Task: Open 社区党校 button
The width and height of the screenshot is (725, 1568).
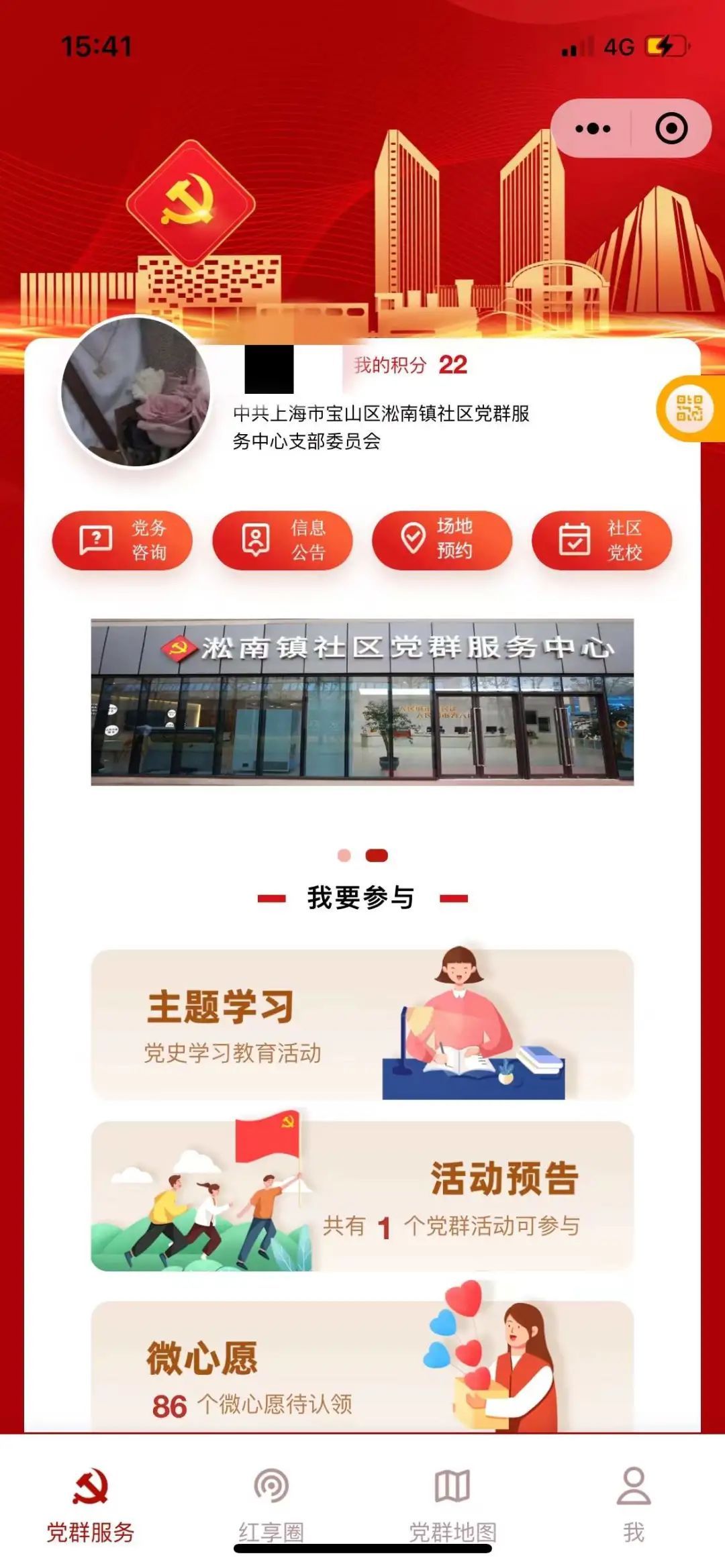Action: [x=601, y=540]
